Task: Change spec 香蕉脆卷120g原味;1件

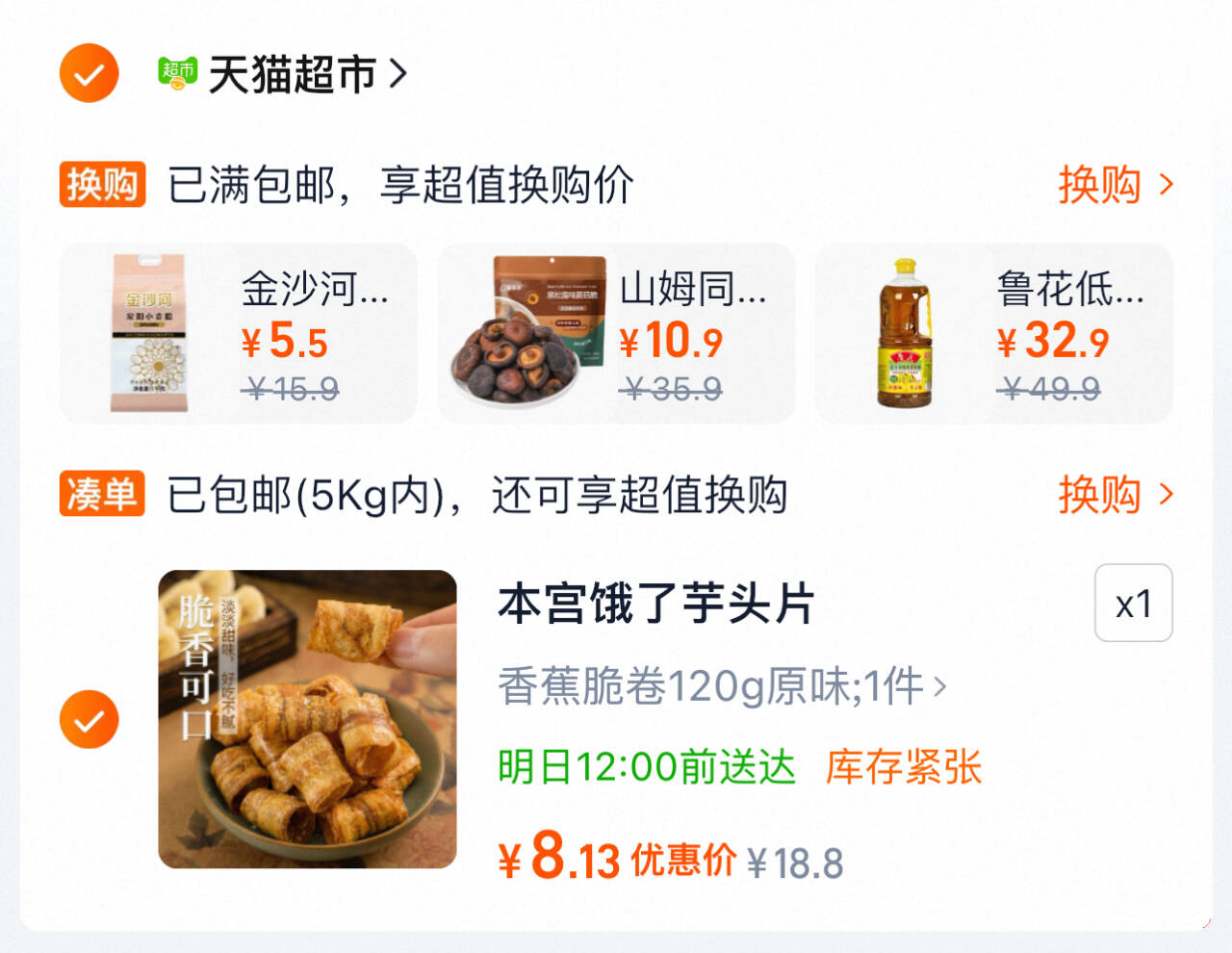Action: pos(722,686)
